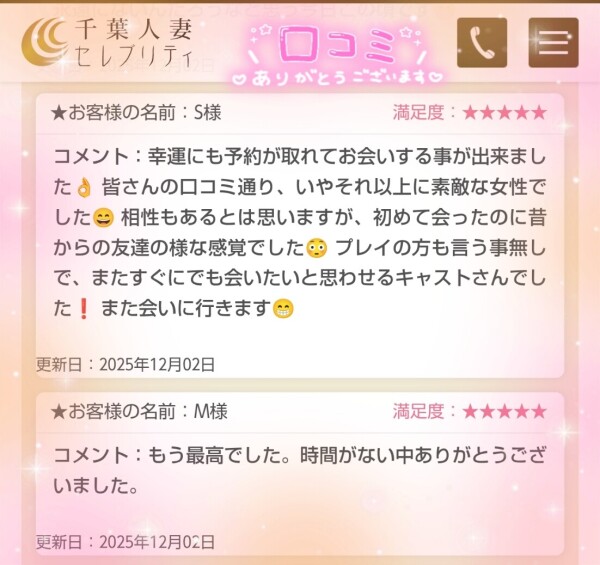
Task: Tap the phone call icon
Action: (x=482, y=42)
